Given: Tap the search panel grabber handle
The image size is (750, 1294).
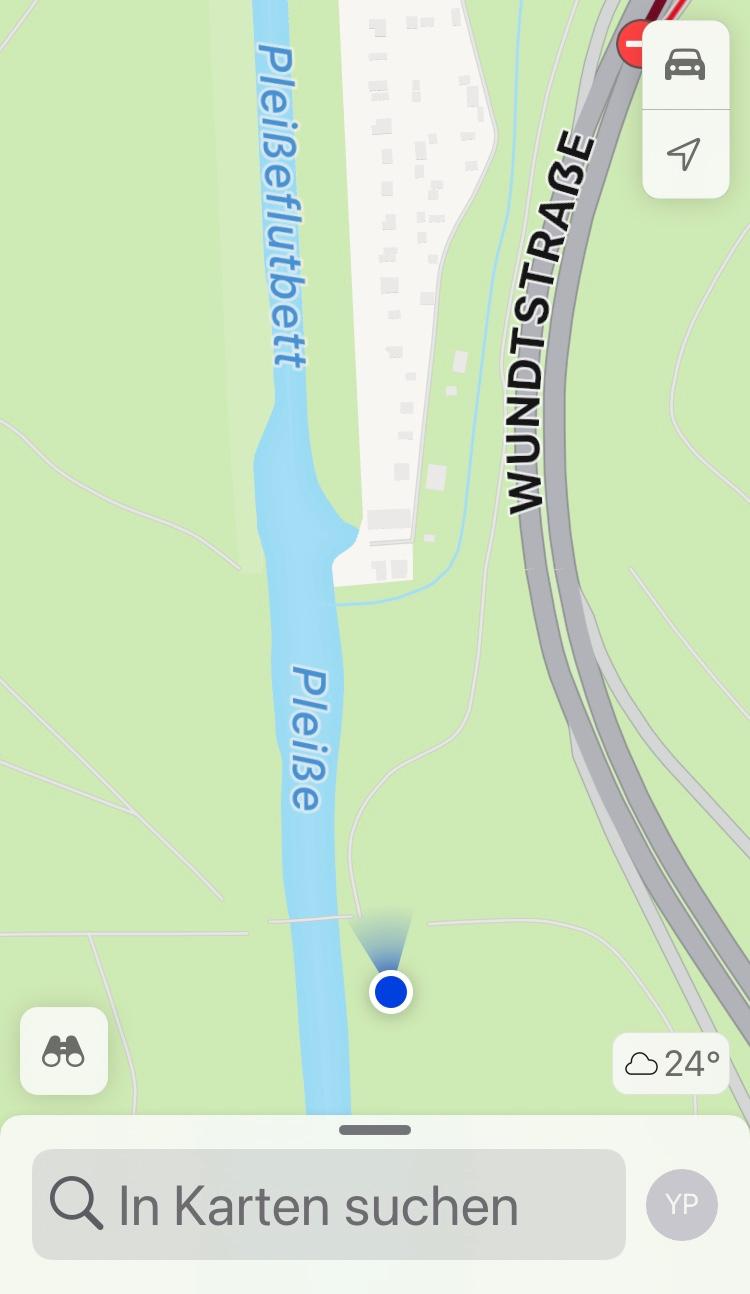Looking at the screenshot, I should tap(375, 1130).
